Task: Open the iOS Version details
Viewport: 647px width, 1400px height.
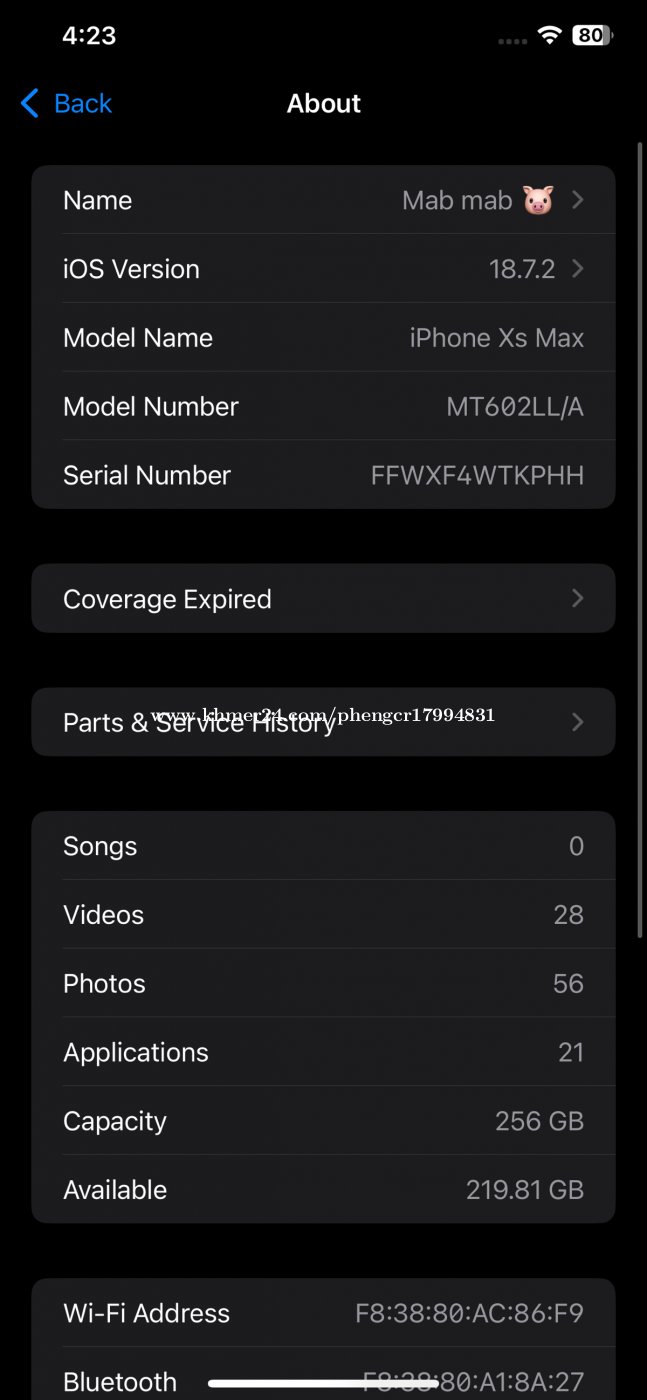Action: [x=323, y=269]
